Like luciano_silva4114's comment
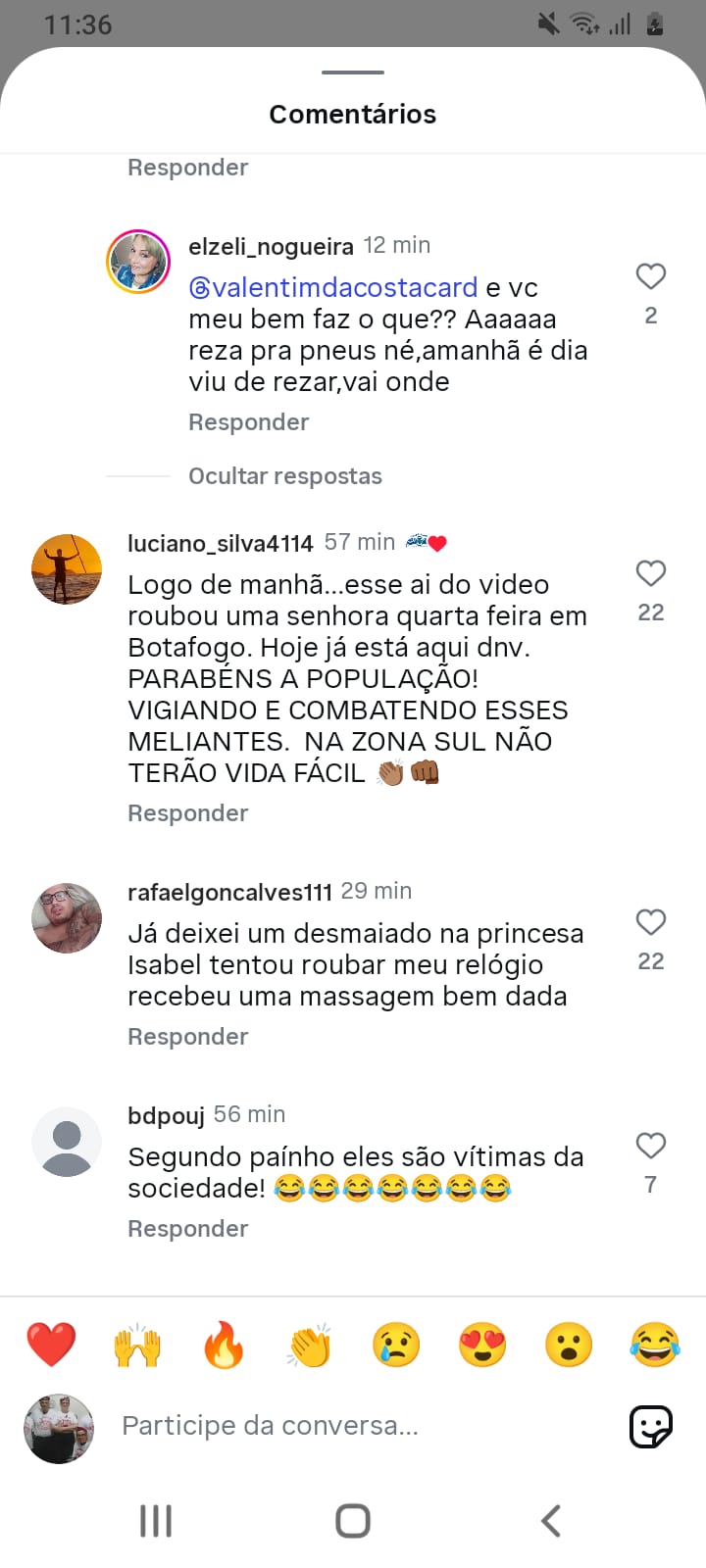This screenshot has width=706, height=1568. (651, 574)
